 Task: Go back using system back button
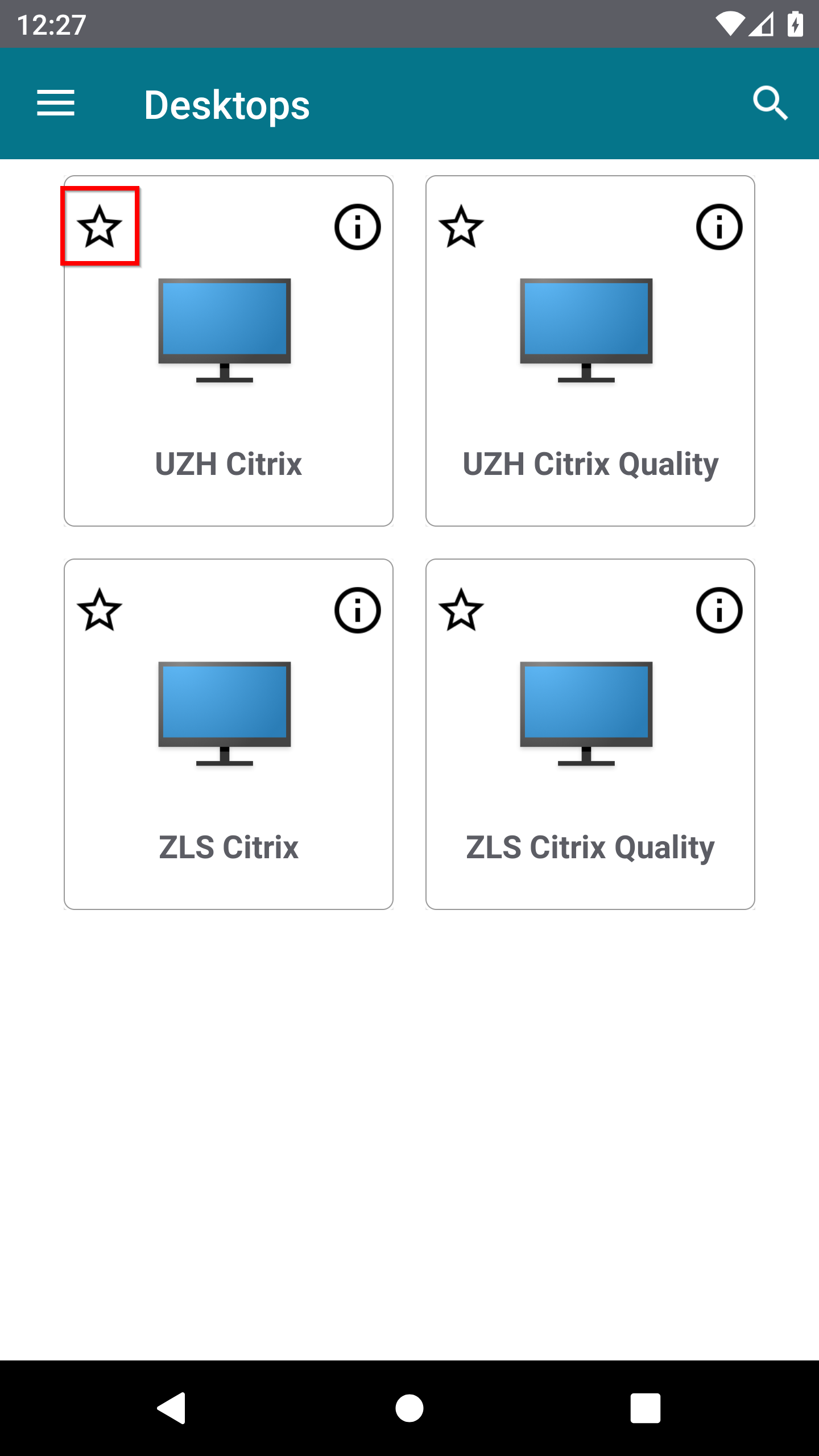coord(172,1408)
